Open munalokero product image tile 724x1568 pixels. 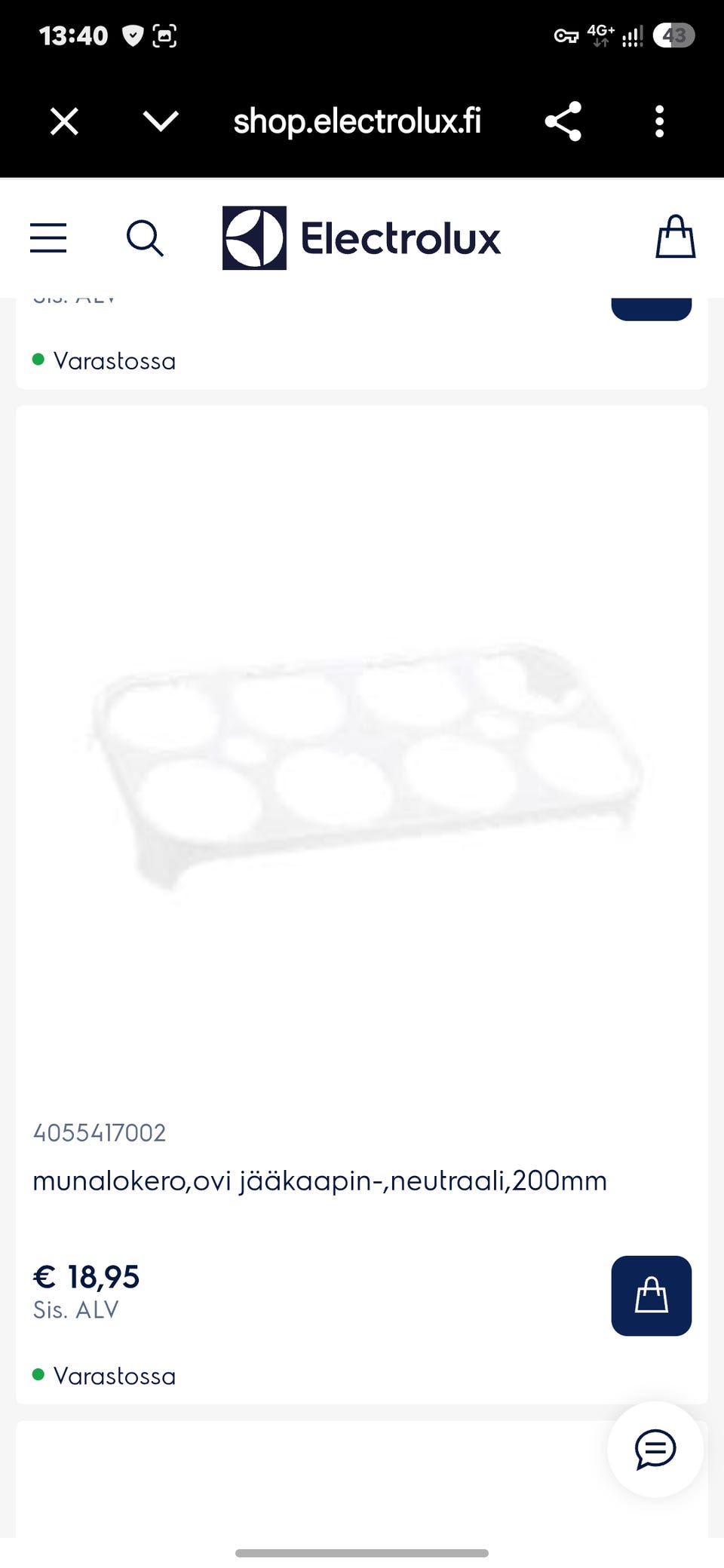pos(362,762)
